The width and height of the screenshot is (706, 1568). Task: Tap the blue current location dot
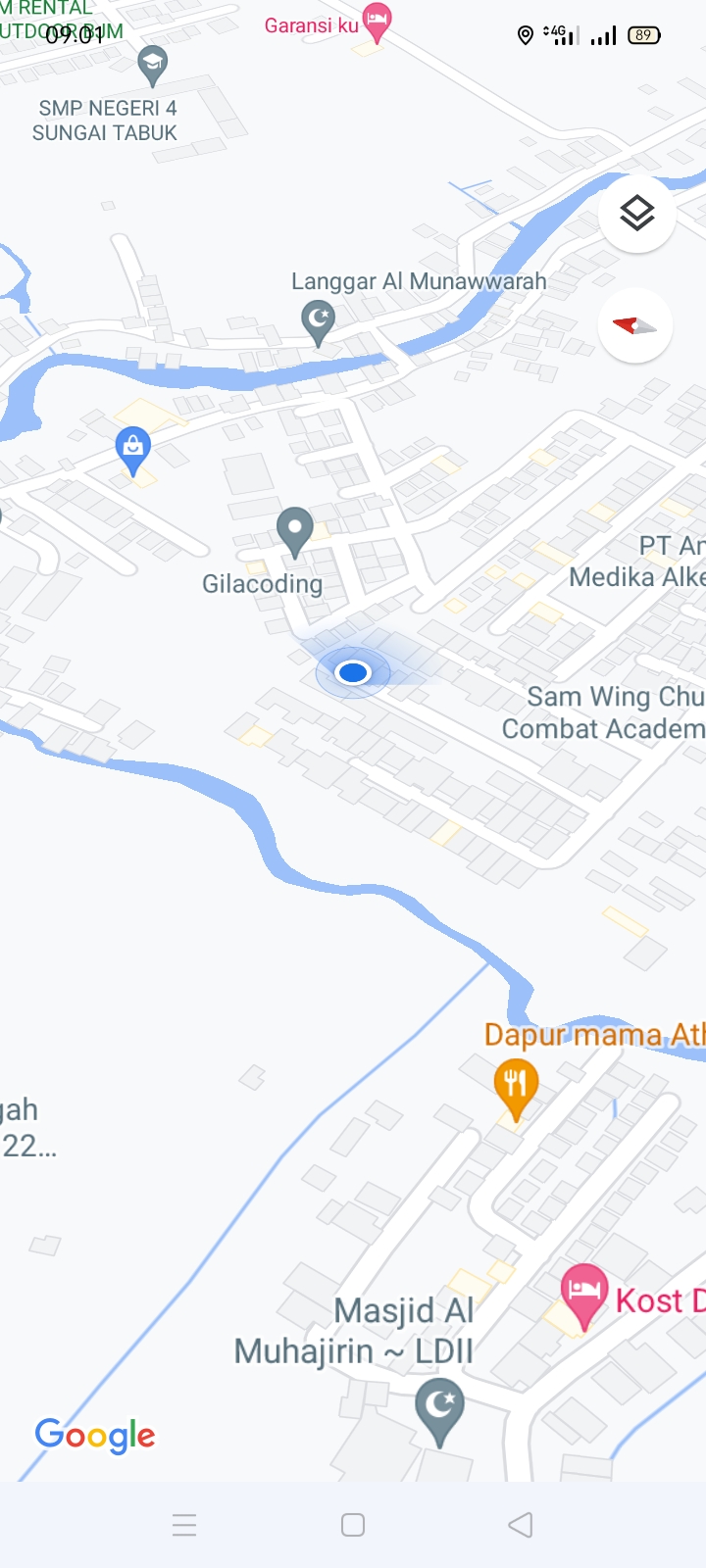pos(352,672)
